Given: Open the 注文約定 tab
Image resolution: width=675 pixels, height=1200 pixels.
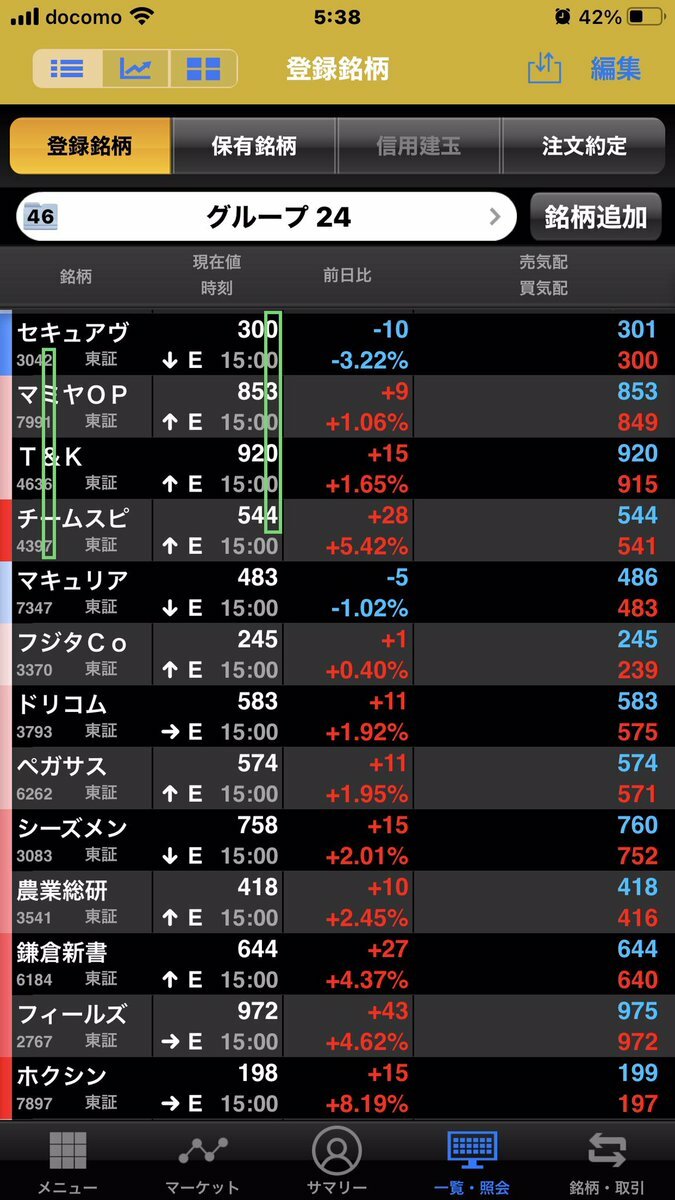Looking at the screenshot, I should [x=584, y=146].
